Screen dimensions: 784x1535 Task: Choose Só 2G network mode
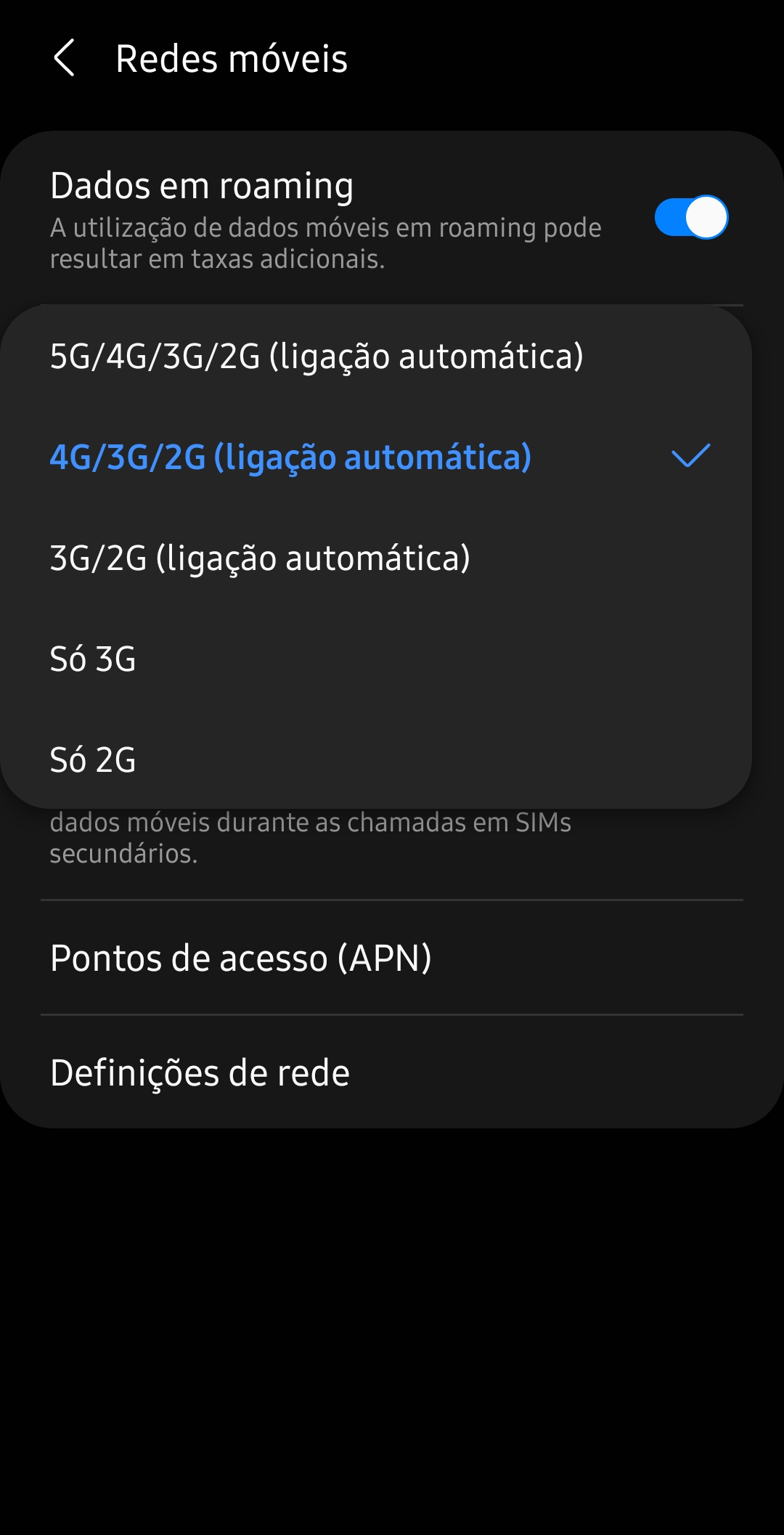click(93, 760)
